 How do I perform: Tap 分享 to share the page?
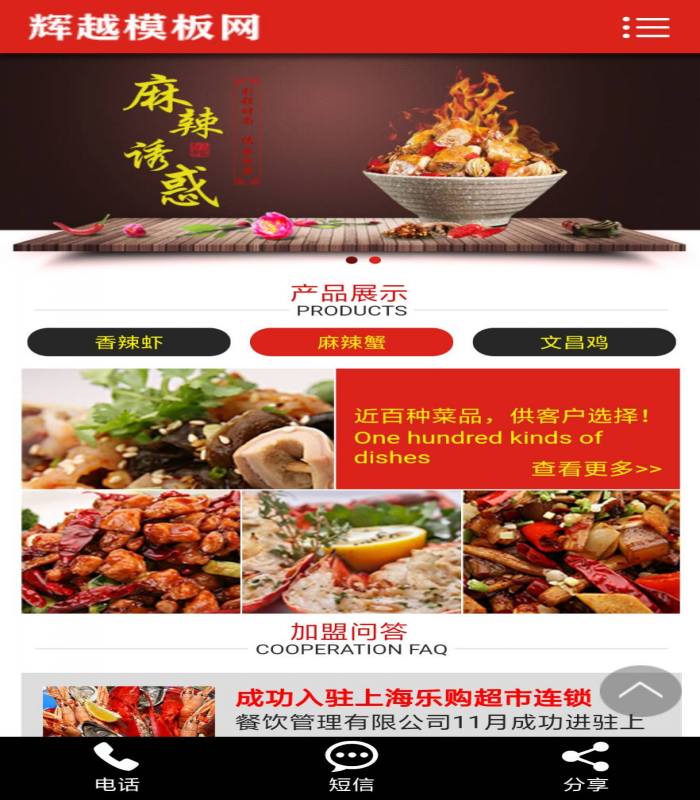585,768
